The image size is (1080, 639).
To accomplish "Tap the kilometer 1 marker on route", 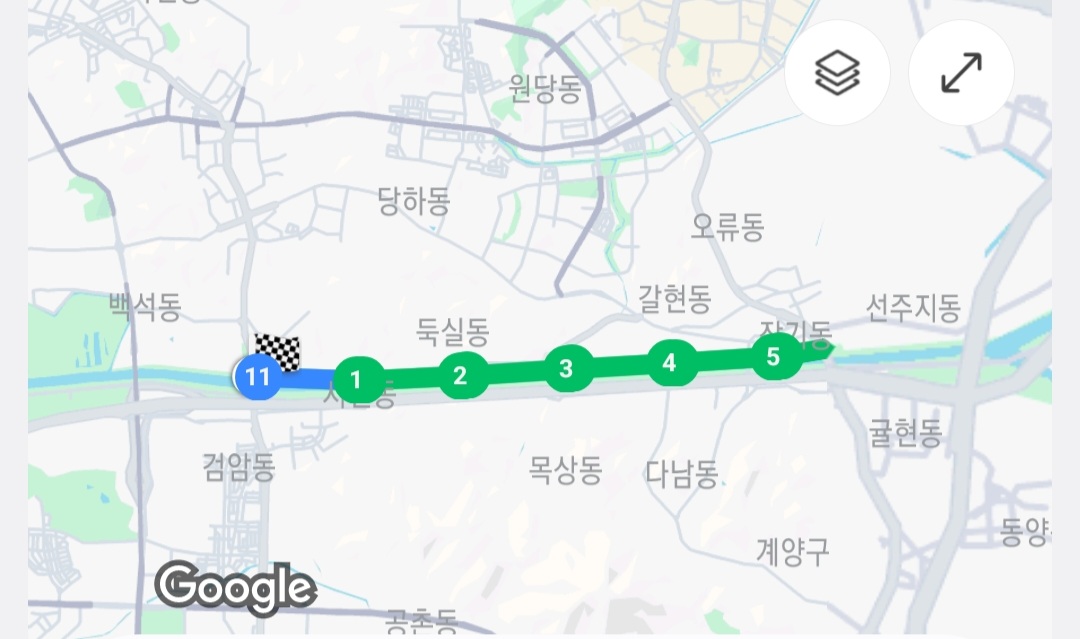I will click(357, 380).
